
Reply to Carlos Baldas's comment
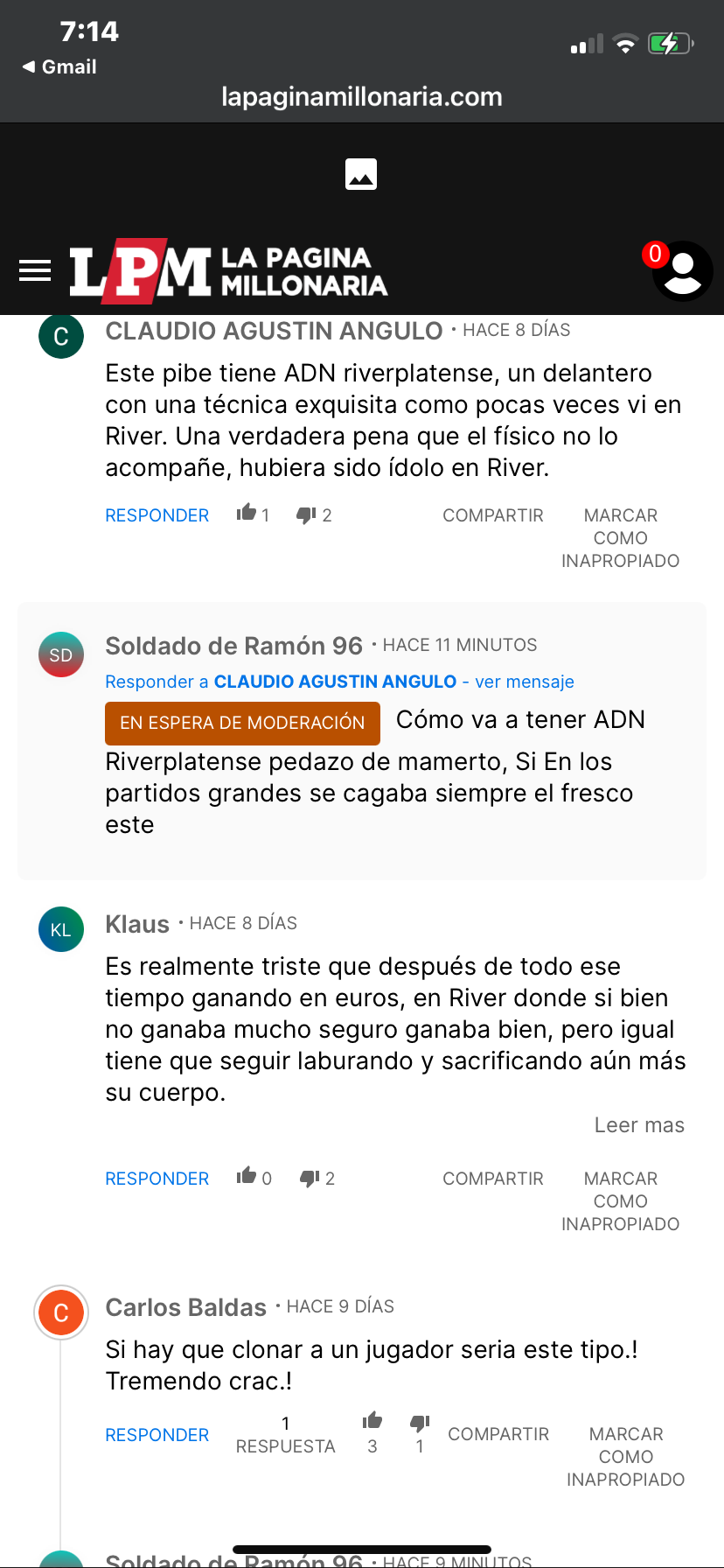pyautogui.click(x=157, y=1435)
